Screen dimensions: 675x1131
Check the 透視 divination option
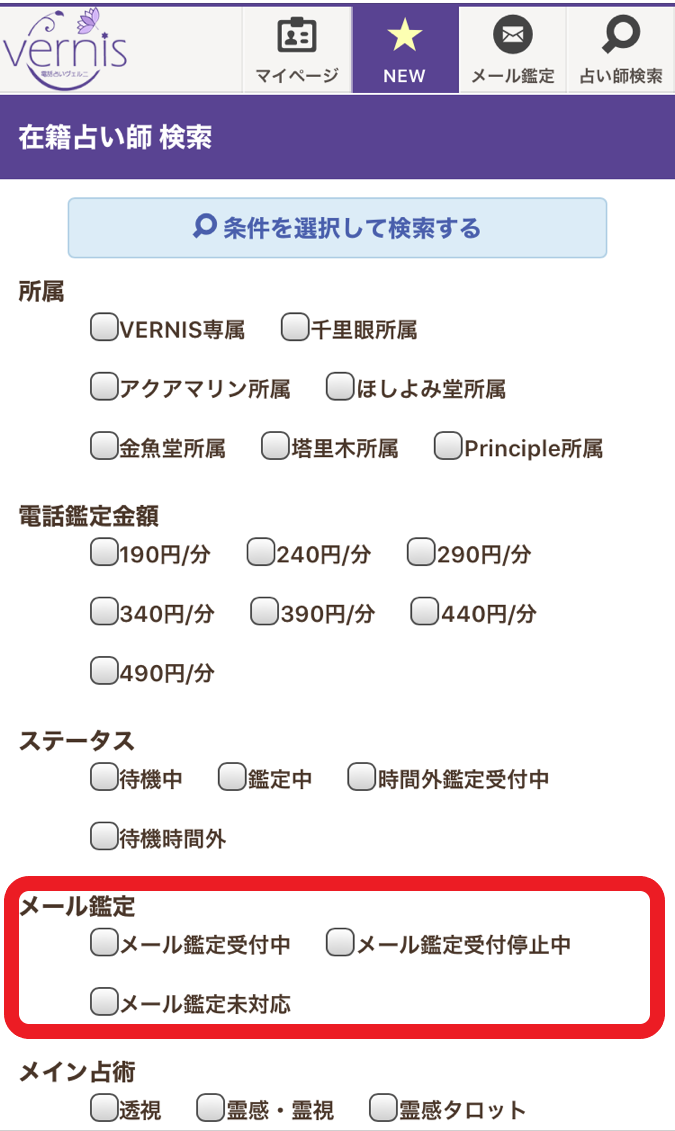point(104,1108)
